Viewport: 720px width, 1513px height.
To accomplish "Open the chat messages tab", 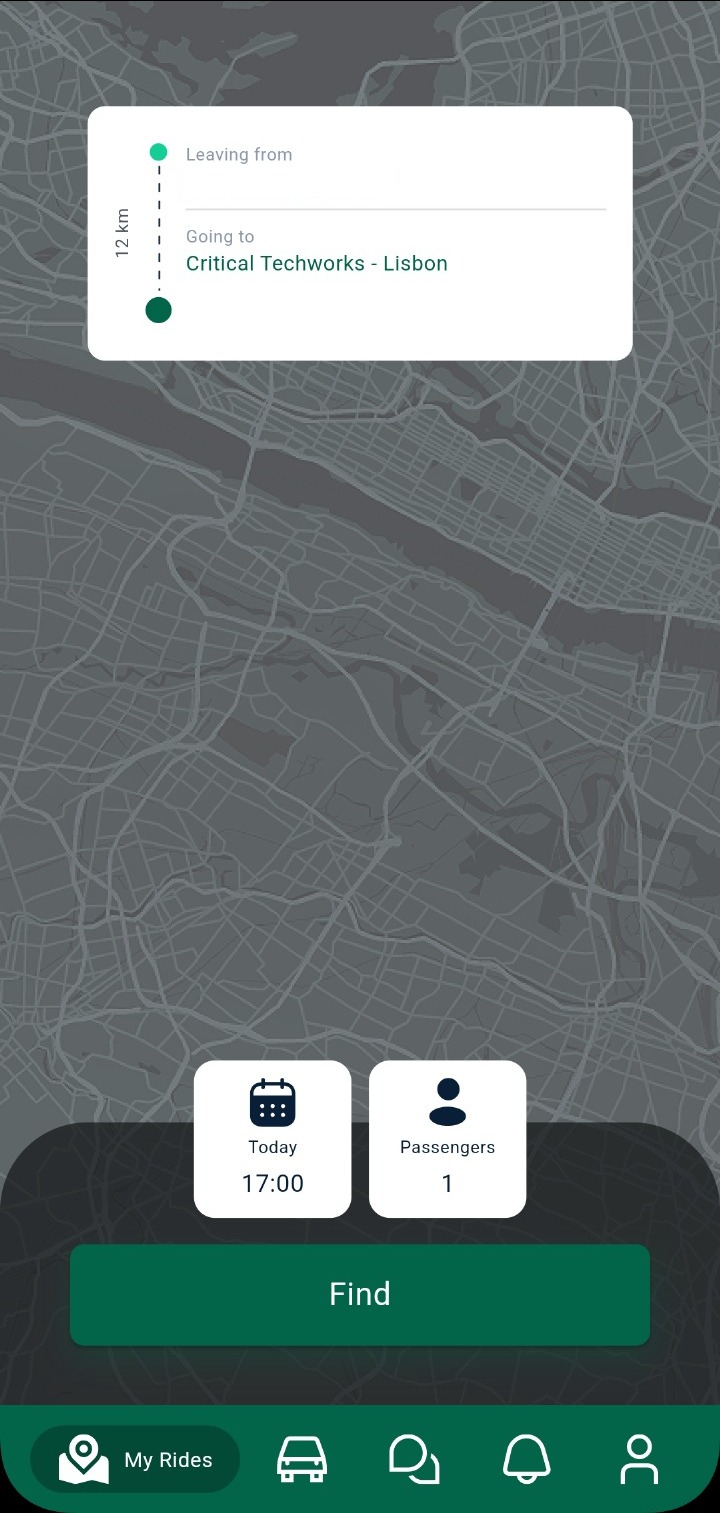I will pyautogui.click(x=414, y=1460).
